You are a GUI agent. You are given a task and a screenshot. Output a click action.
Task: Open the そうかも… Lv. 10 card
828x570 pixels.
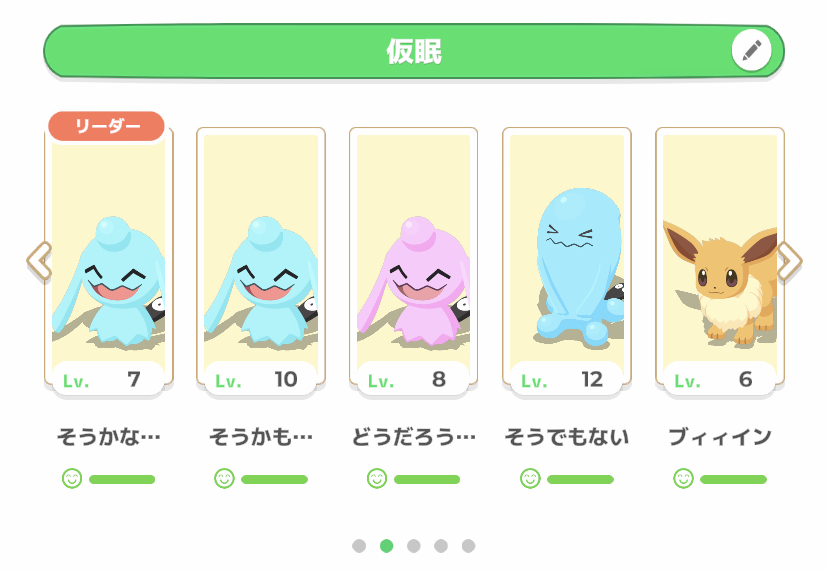(x=261, y=260)
